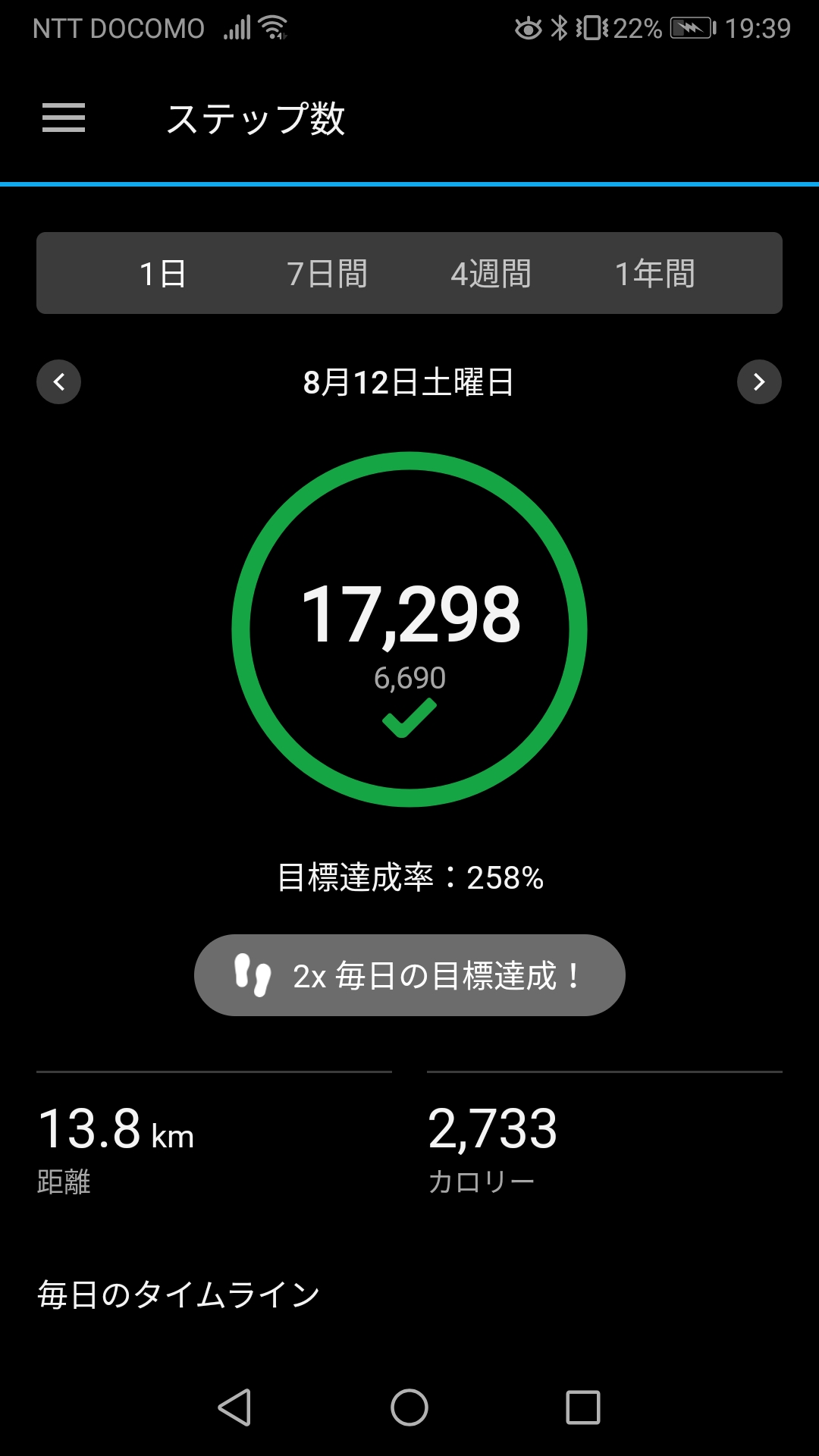The width and height of the screenshot is (819, 1456).
Task: Go to the previous day
Action: click(x=58, y=381)
